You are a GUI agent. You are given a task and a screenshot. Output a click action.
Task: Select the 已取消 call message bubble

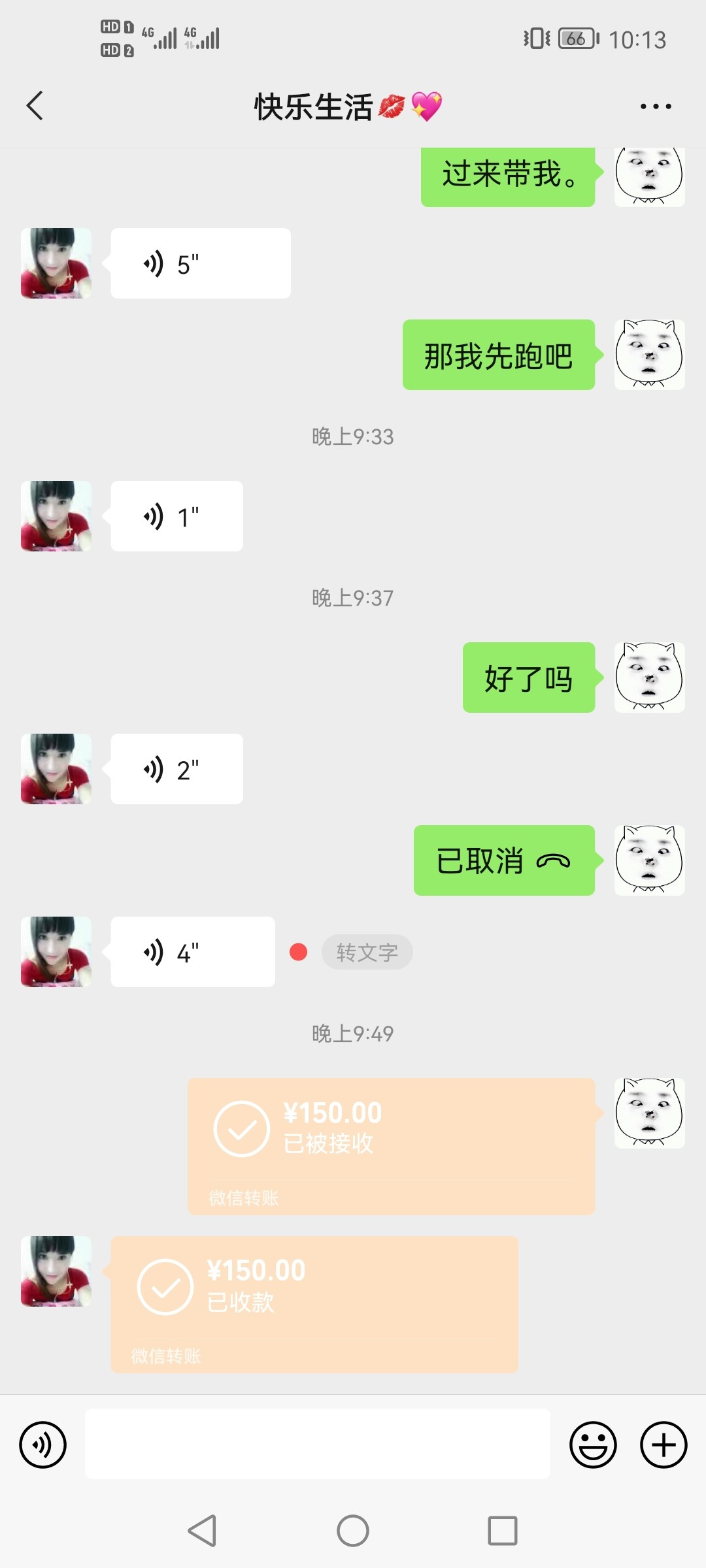tap(504, 862)
